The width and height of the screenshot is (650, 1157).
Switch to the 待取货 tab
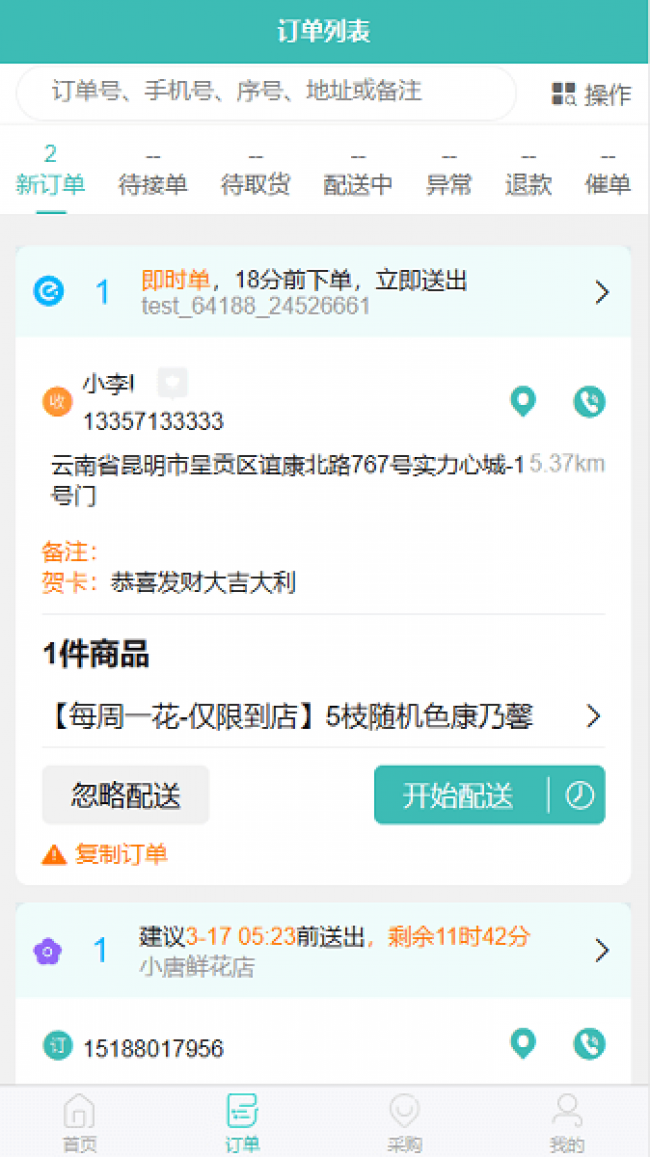(x=255, y=174)
